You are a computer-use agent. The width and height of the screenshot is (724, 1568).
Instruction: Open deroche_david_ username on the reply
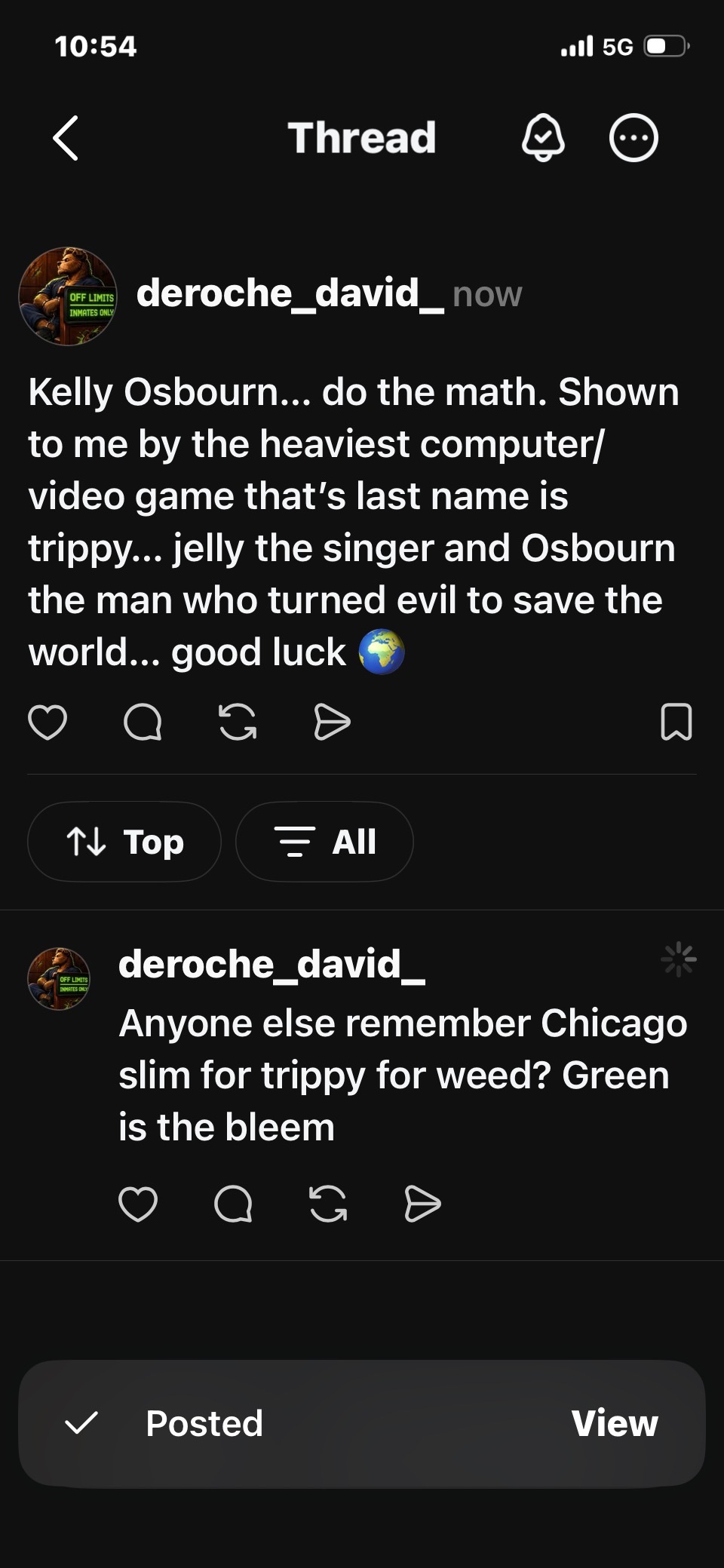[x=271, y=964]
